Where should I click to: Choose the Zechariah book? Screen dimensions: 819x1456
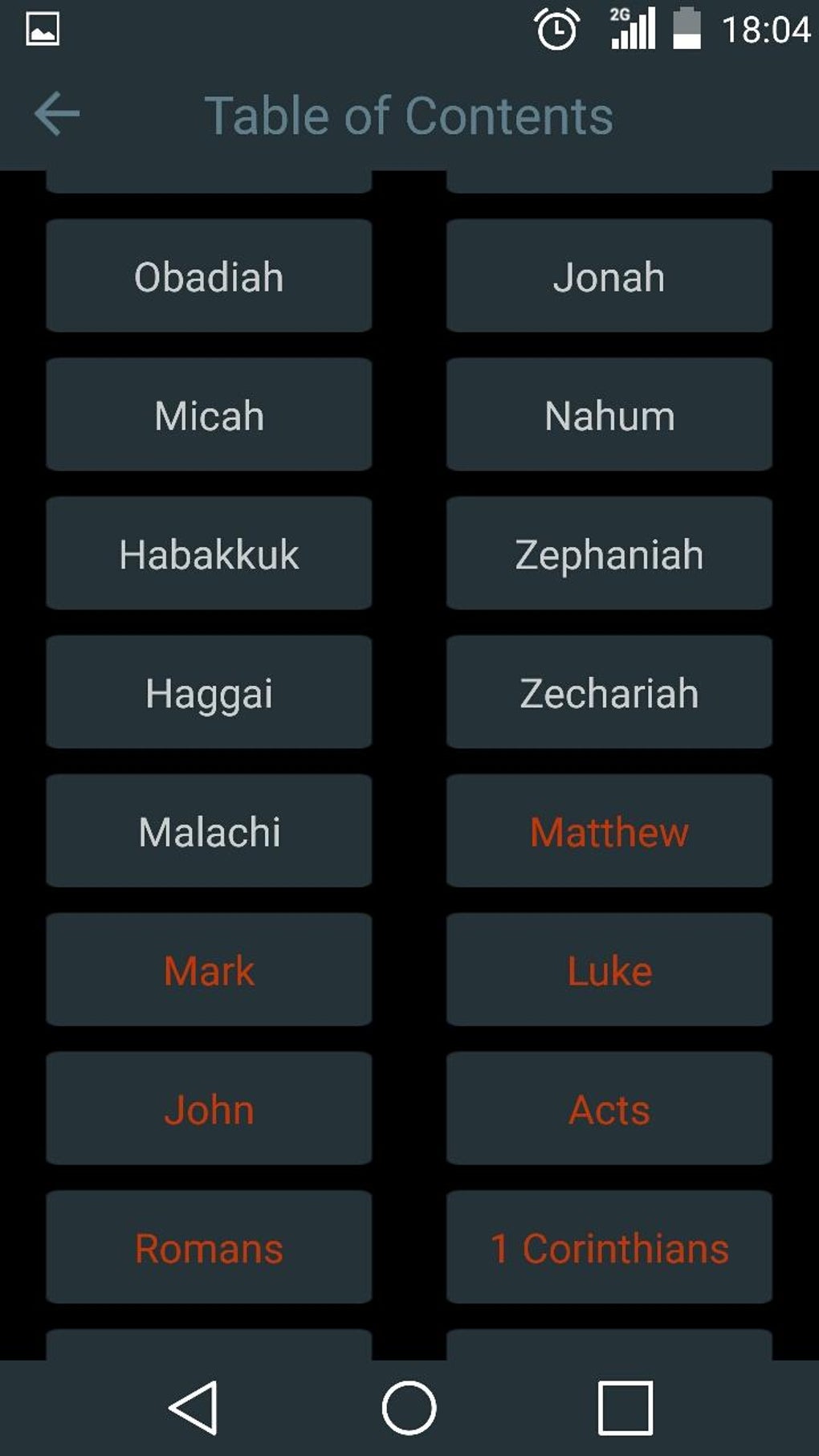click(x=609, y=692)
